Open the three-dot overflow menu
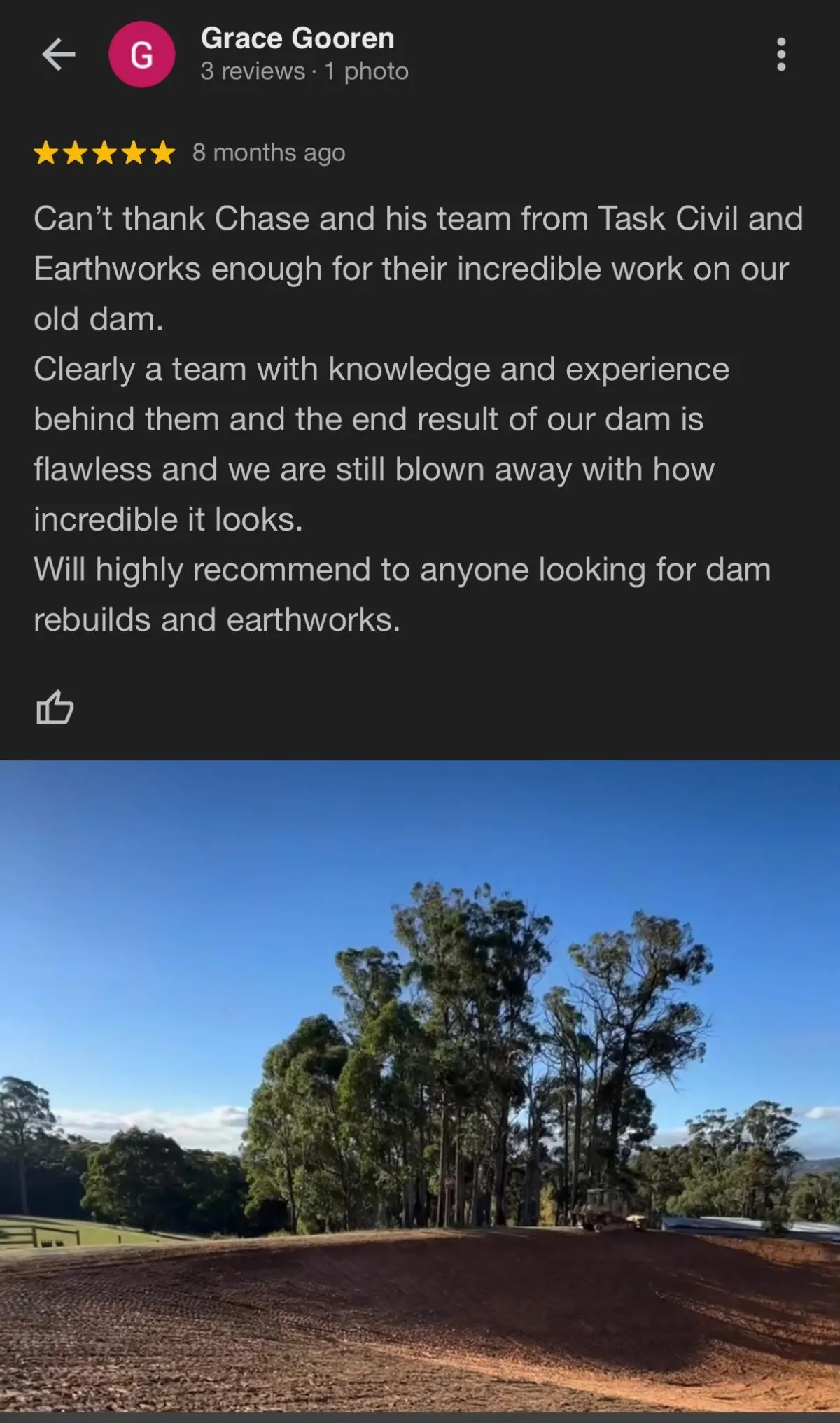The image size is (840, 1423). 781,55
